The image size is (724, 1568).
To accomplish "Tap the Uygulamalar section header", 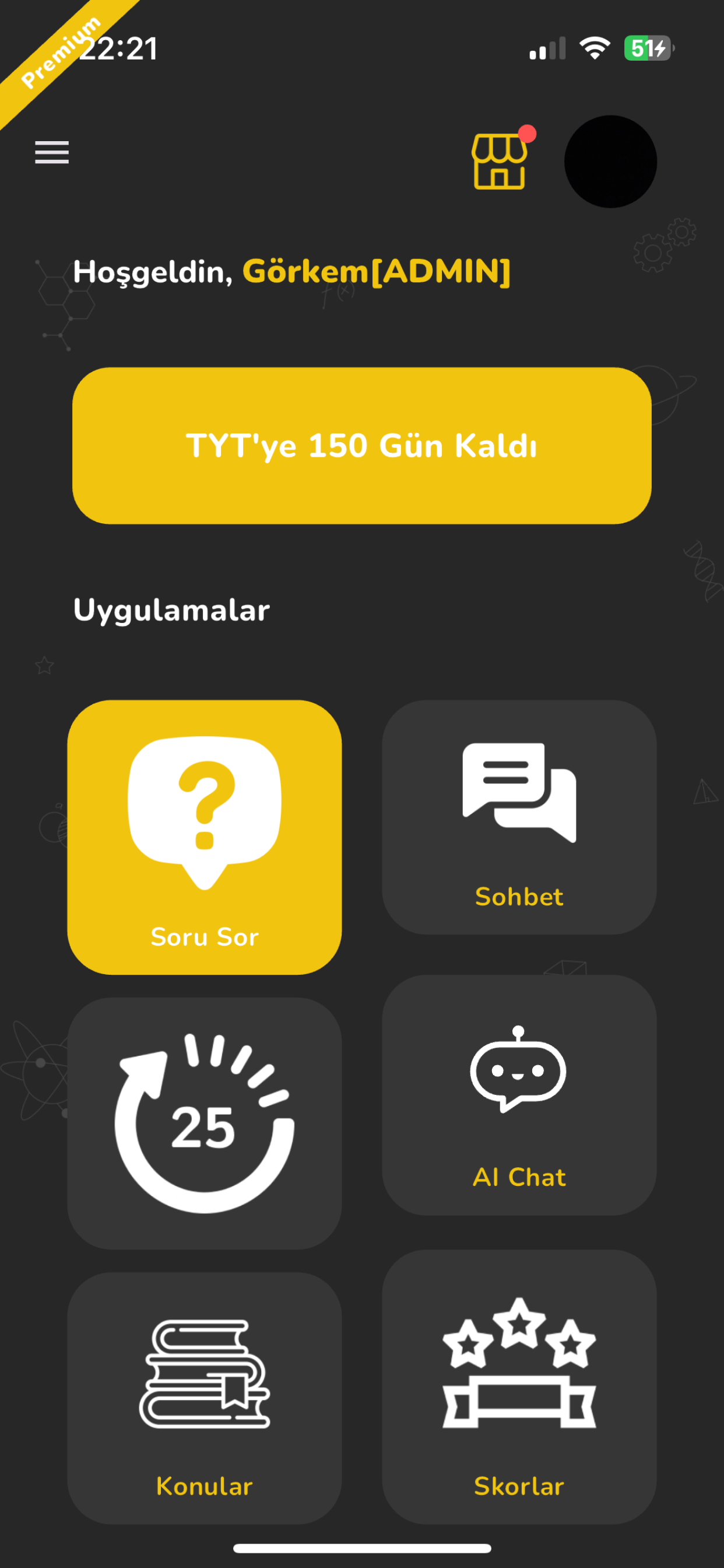I will click(x=172, y=610).
